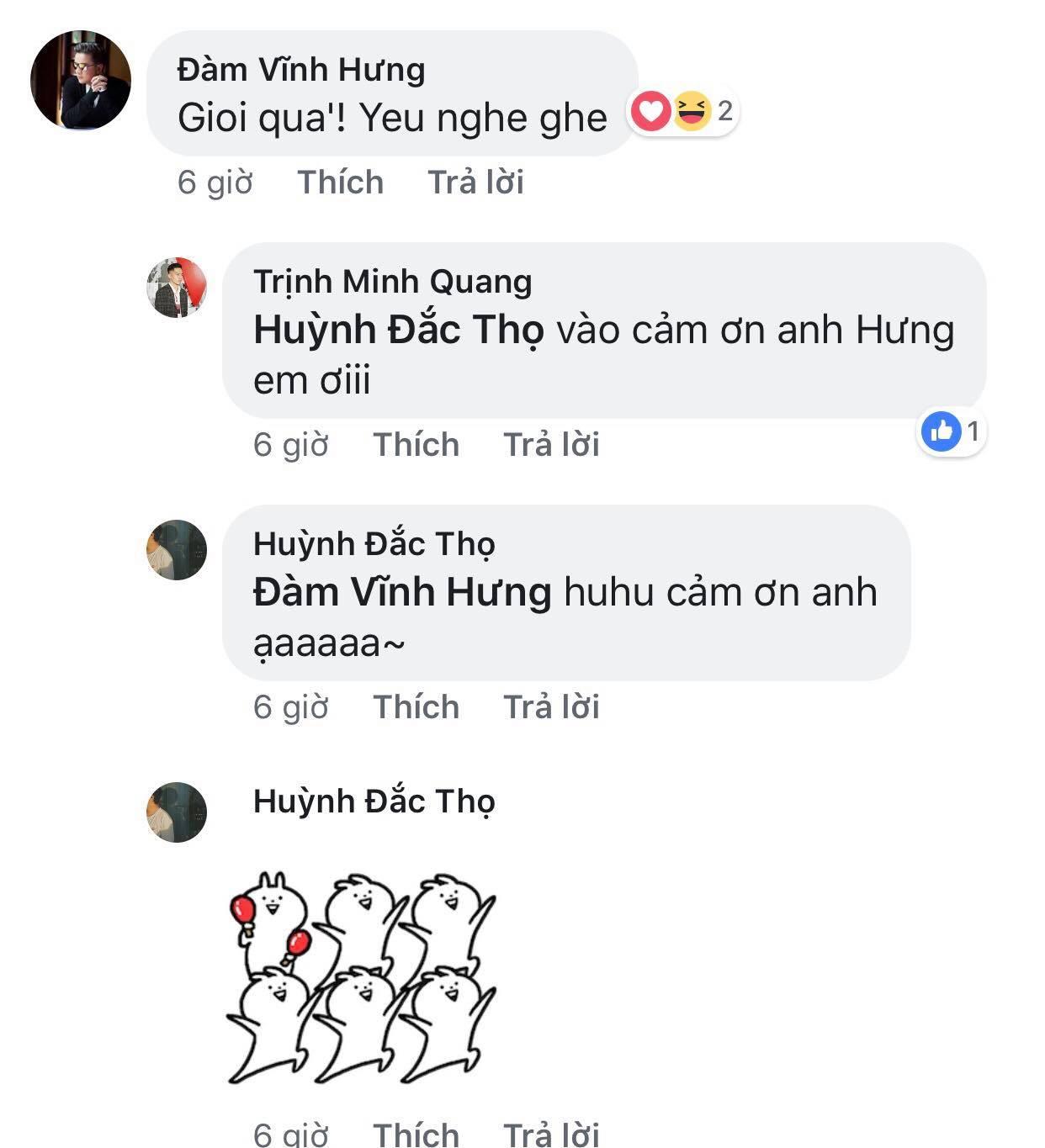Reply to the "huhu cảm ơn anh" comment
1045x1148 pixels.
551,707
